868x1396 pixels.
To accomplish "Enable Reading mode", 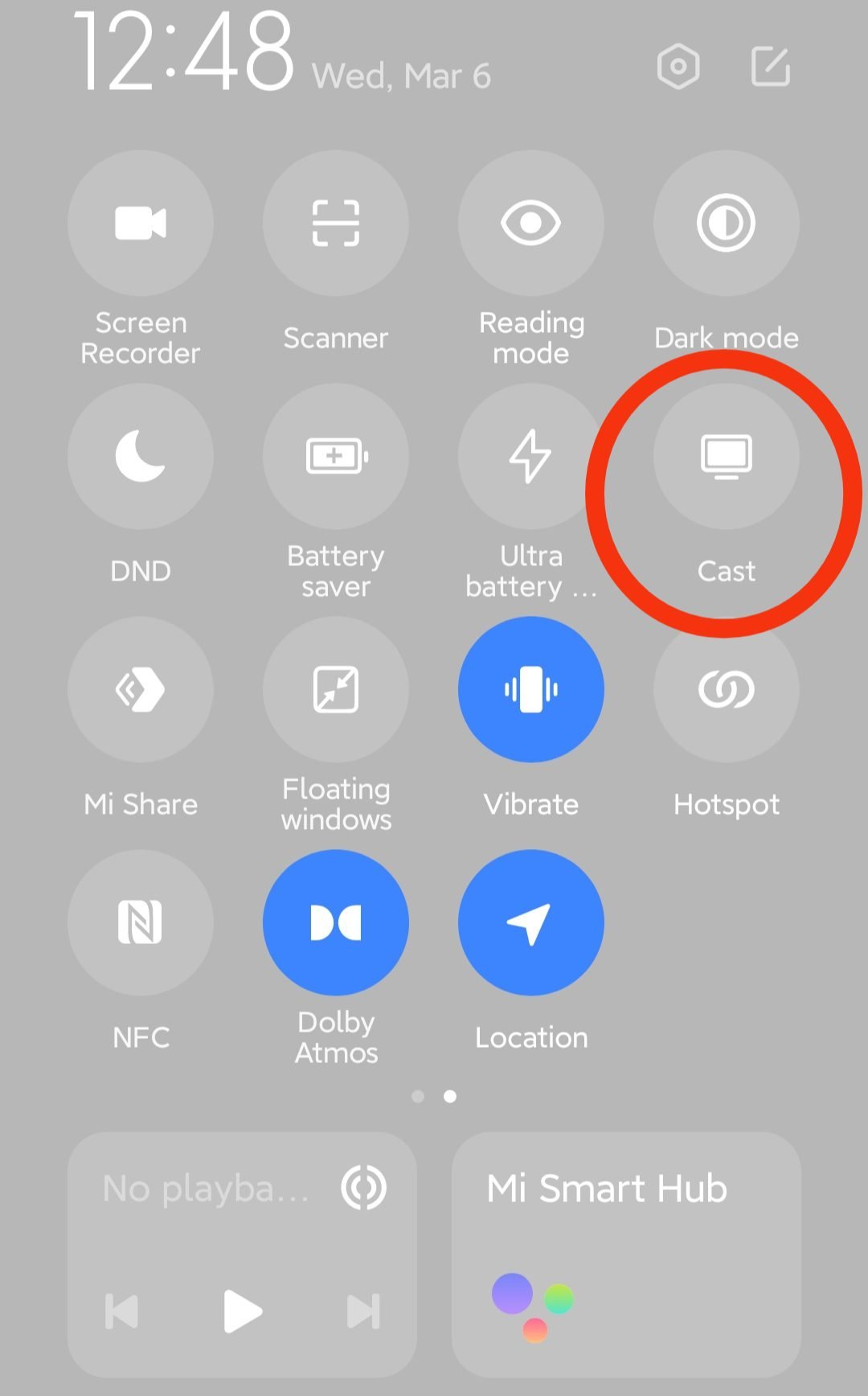I will click(530, 224).
